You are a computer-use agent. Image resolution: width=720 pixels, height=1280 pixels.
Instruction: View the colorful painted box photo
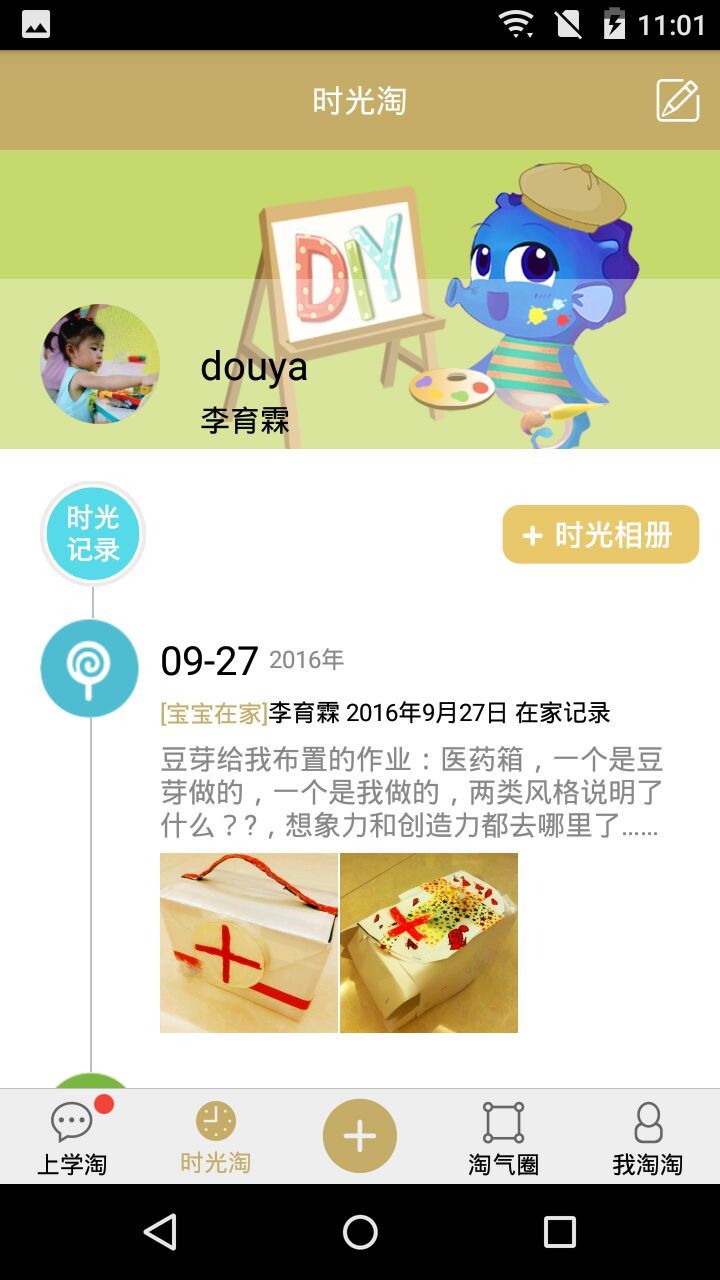point(429,942)
